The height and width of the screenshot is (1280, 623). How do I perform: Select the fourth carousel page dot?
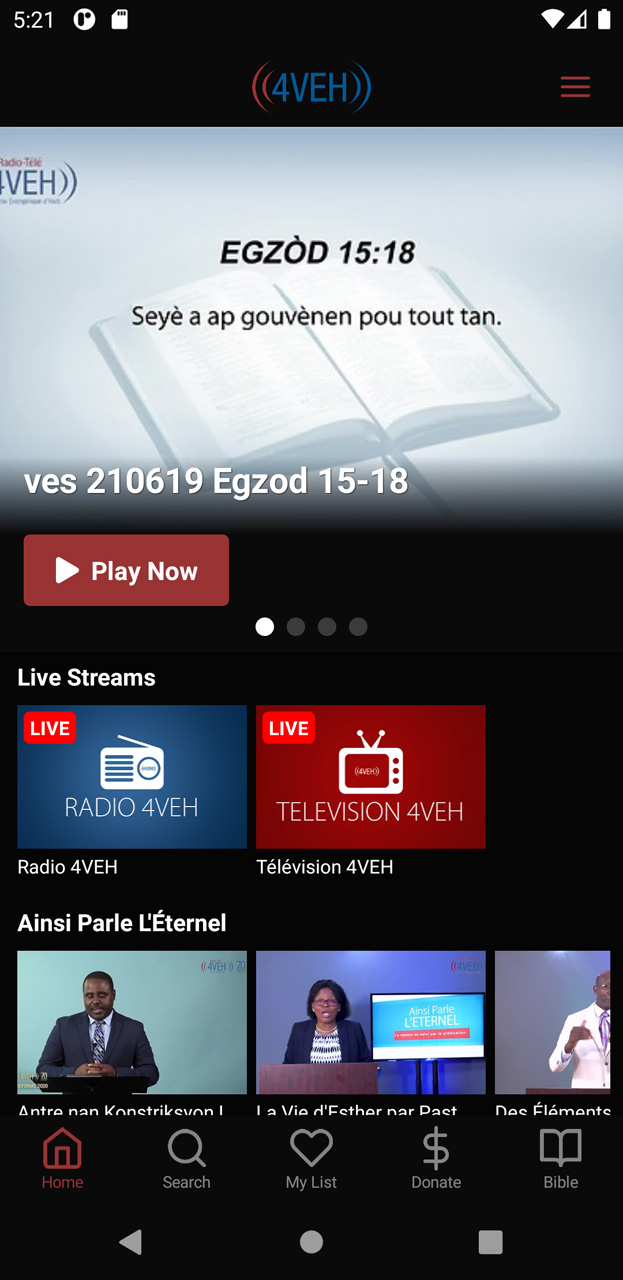click(x=358, y=627)
